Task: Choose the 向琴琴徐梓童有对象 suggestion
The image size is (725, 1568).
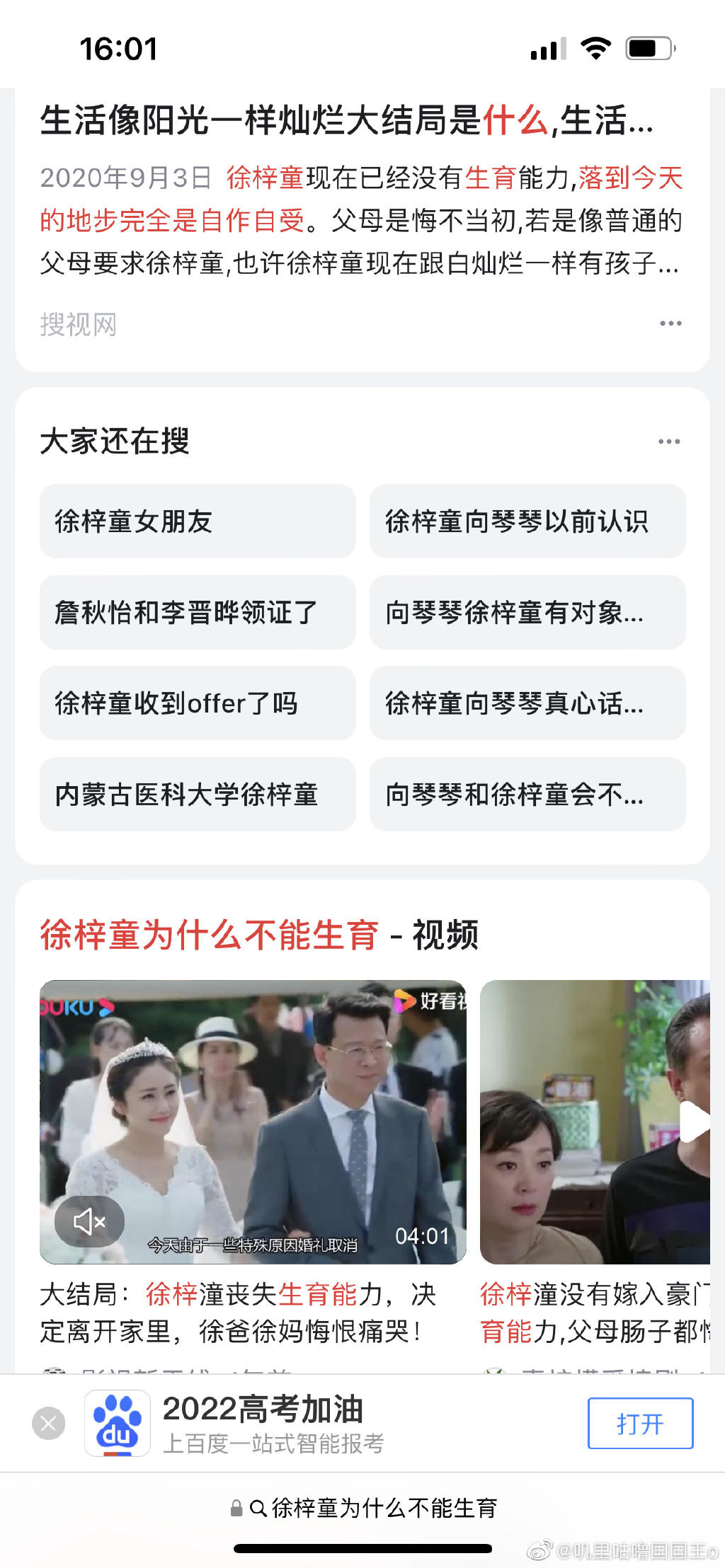Action: coord(527,613)
